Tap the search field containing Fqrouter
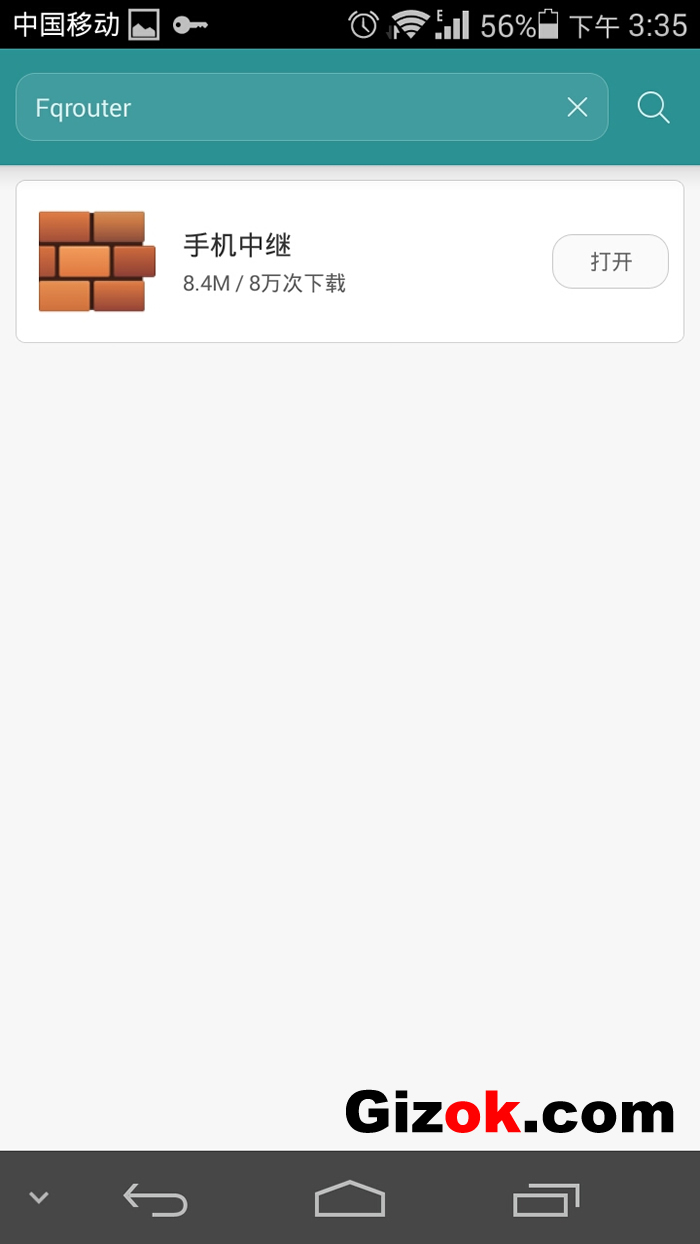The image size is (700, 1244). pyautogui.click(x=311, y=107)
